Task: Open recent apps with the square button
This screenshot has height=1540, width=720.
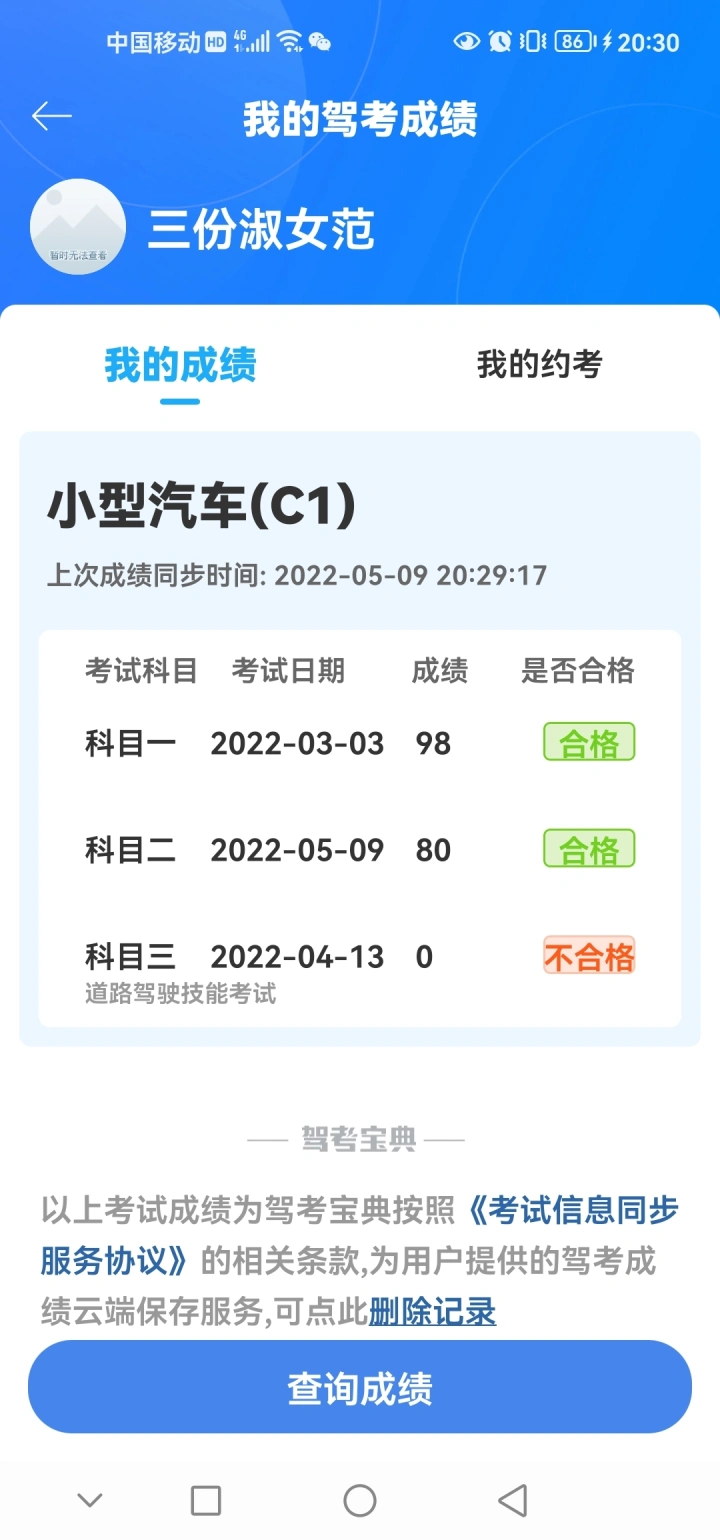Action: click(206, 1500)
